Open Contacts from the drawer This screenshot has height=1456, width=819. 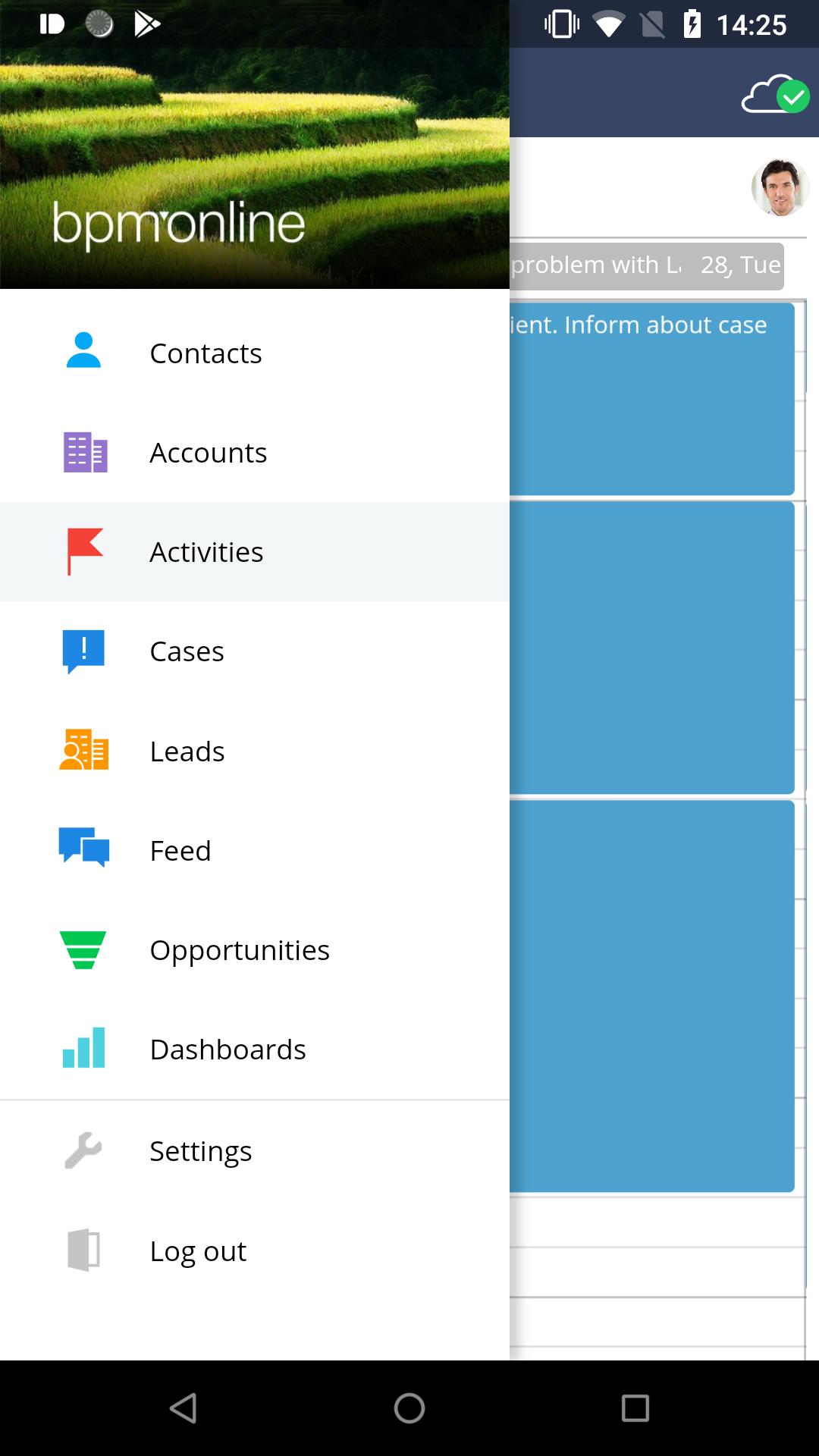pyautogui.click(x=205, y=353)
